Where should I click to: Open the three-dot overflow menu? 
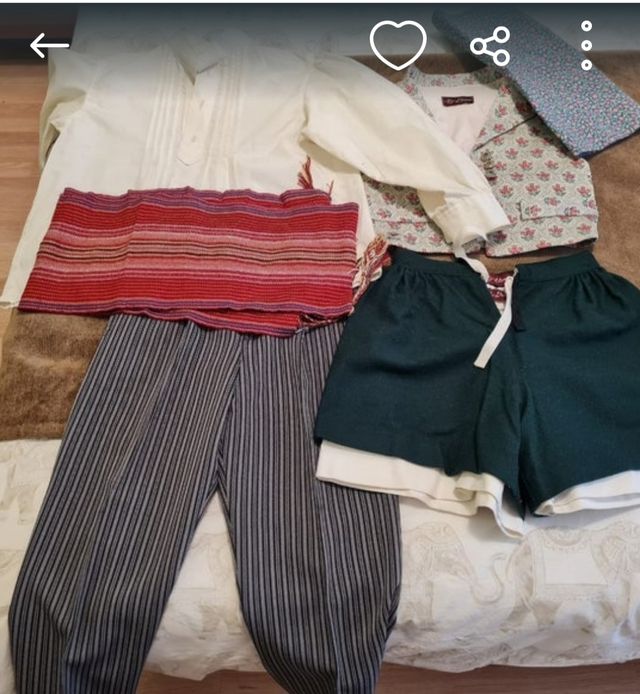point(586,46)
